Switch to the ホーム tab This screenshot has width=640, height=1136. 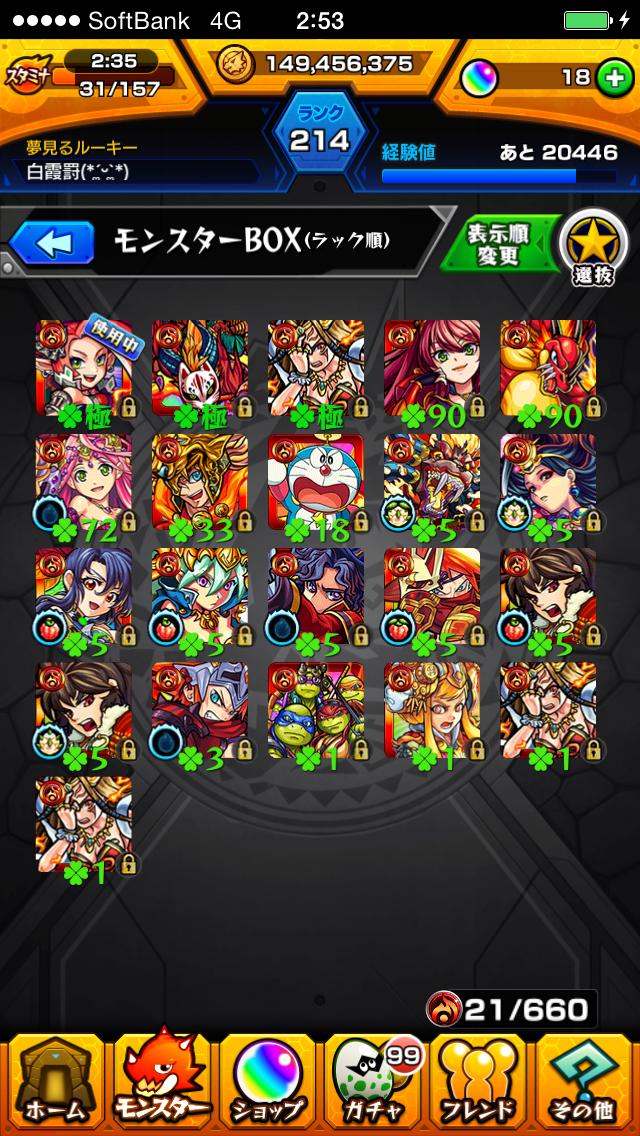(55, 1080)
